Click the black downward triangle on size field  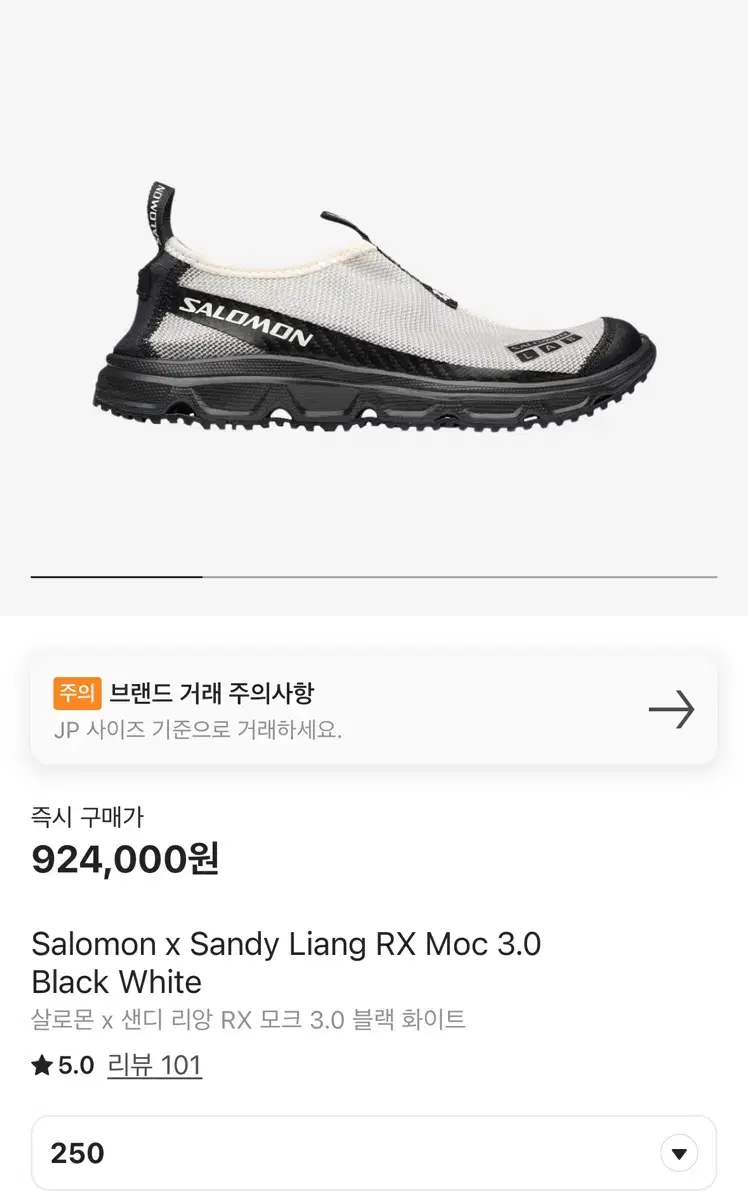pos(679,1152)
